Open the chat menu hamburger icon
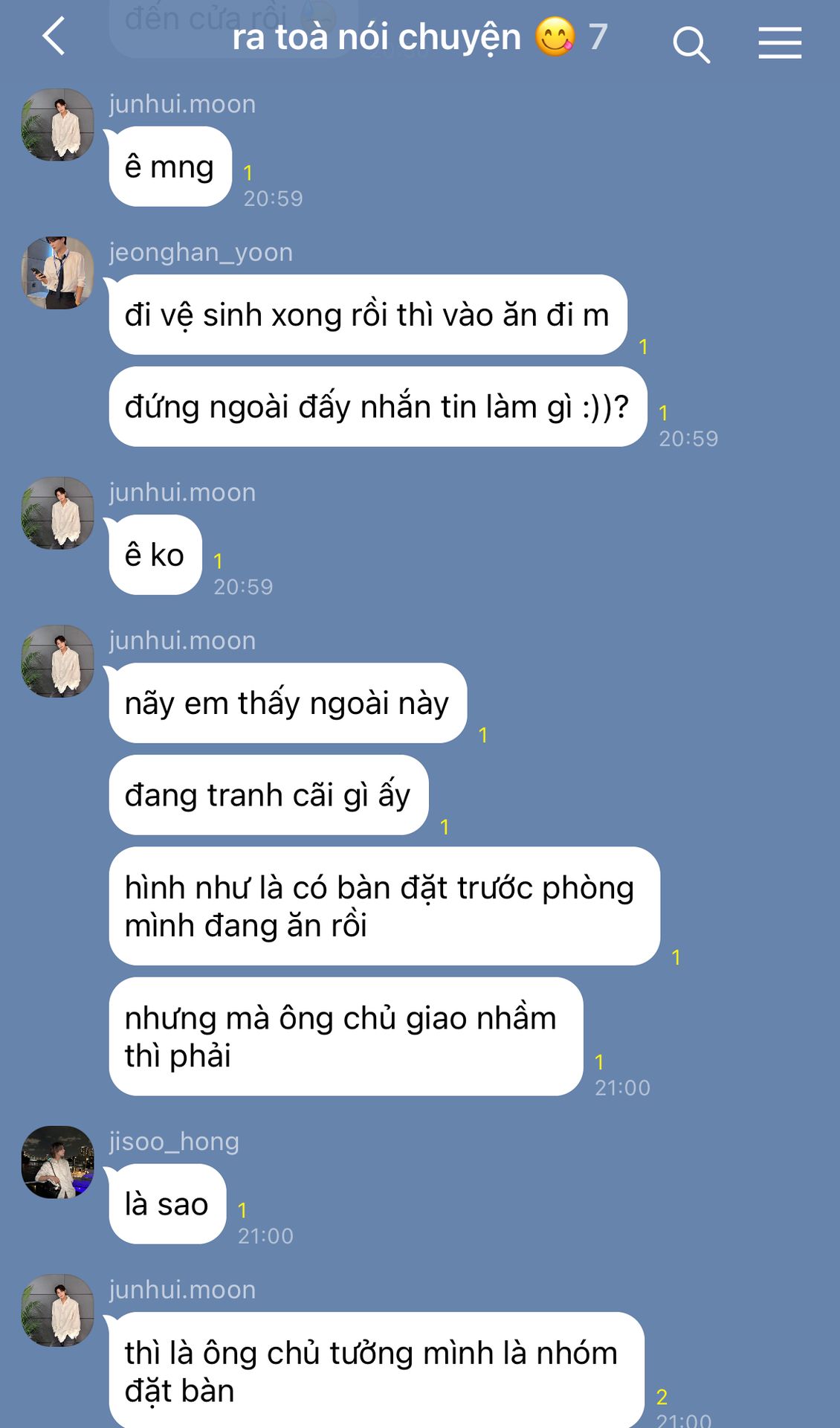The image size is (840, 1428). (x=780, y=42)
